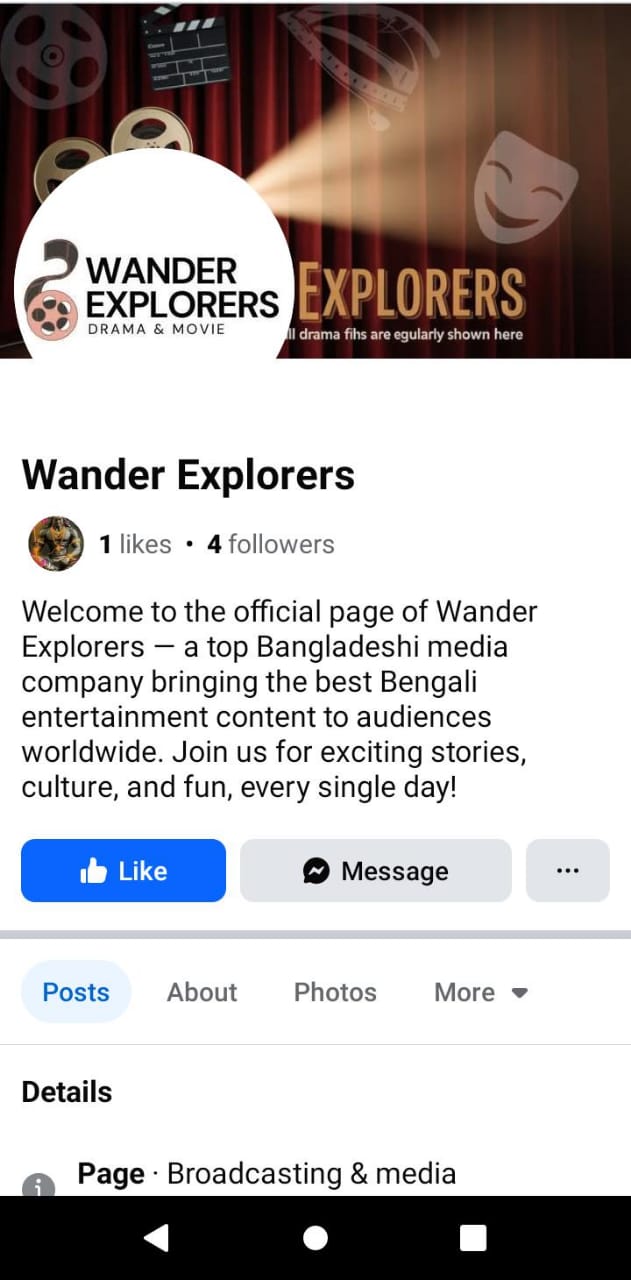See who follows via 4 followers
Viewport: 631px width, 1280px height.
270,544
